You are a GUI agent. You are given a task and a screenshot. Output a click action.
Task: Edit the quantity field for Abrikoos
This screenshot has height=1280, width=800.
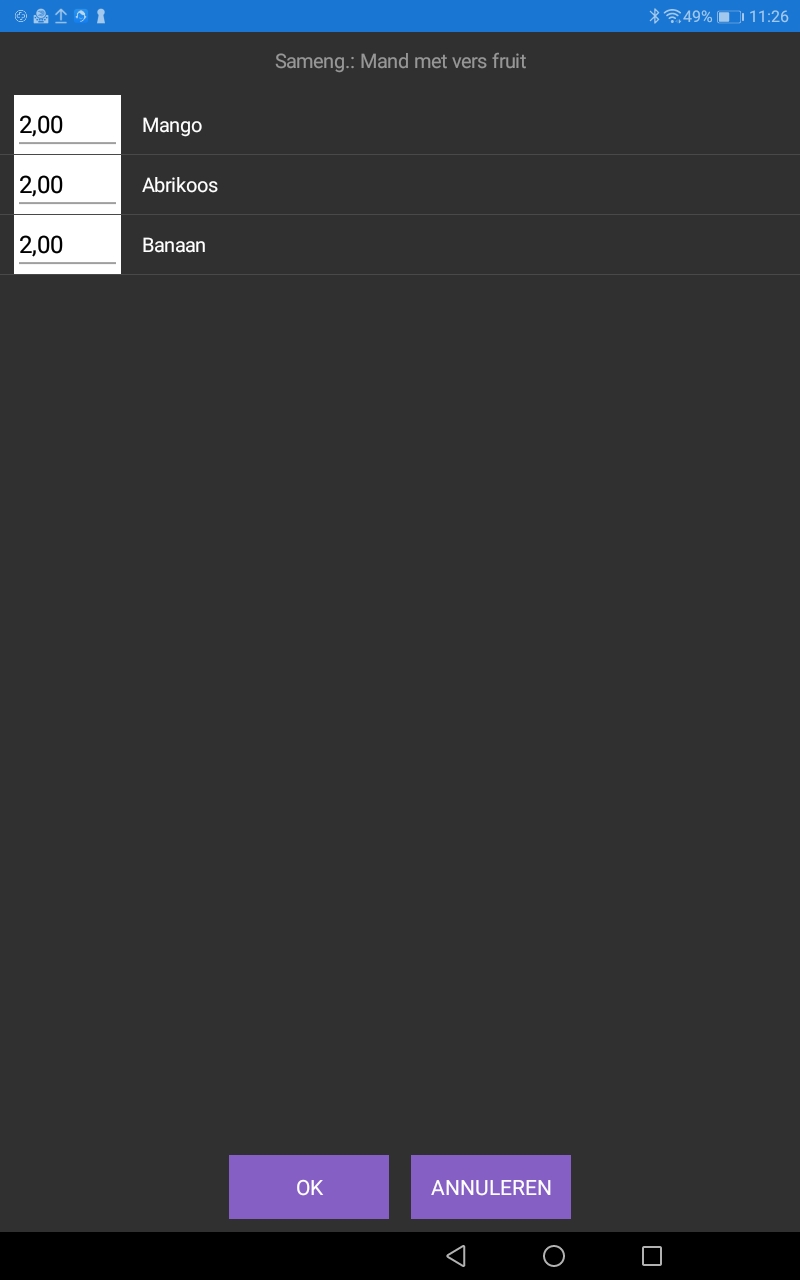67,185
